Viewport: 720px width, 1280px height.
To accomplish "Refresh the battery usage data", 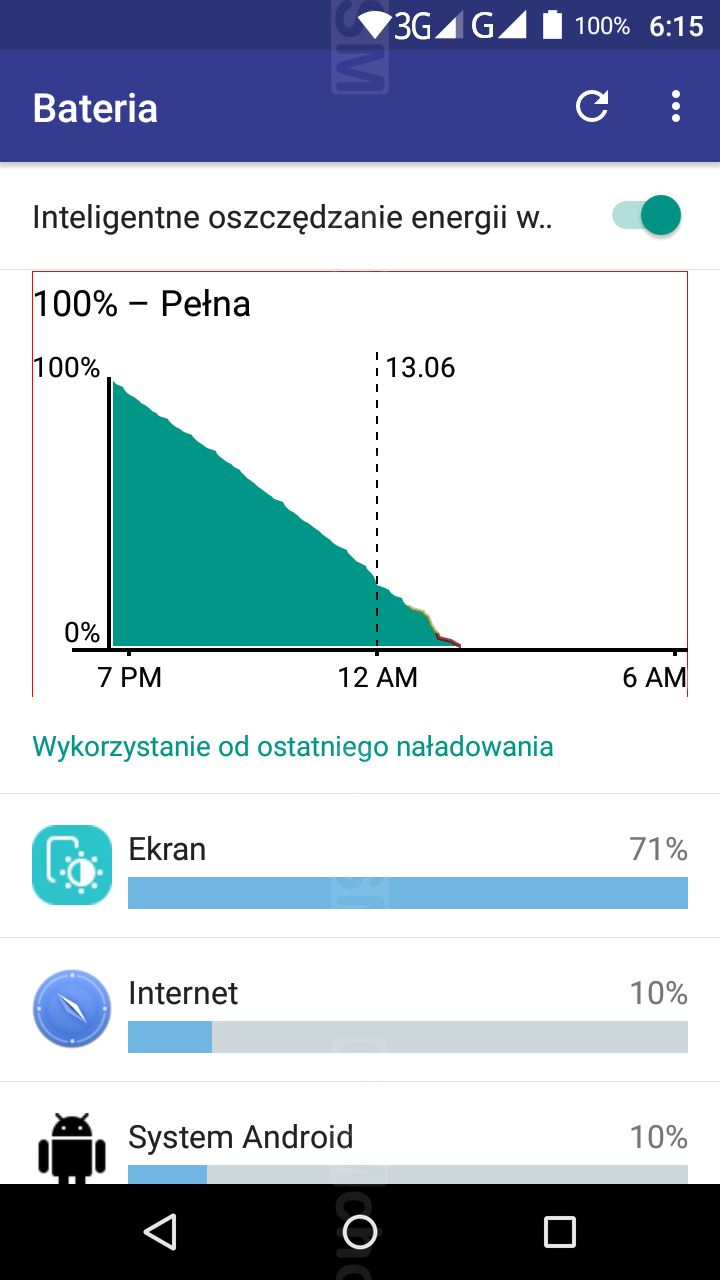I will pos(592,107).
